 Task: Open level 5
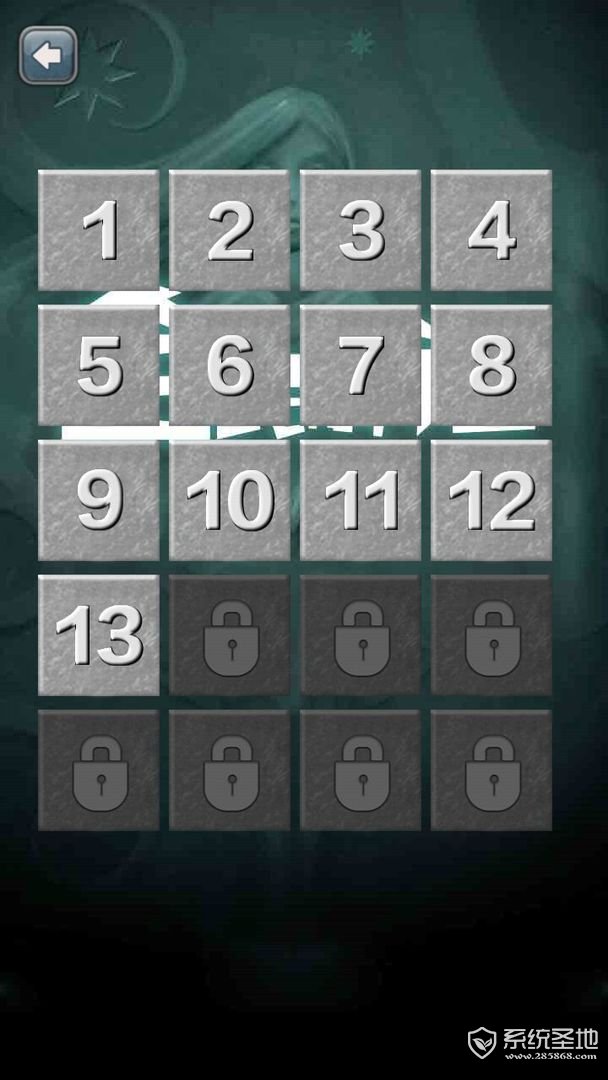pos(98,366)
